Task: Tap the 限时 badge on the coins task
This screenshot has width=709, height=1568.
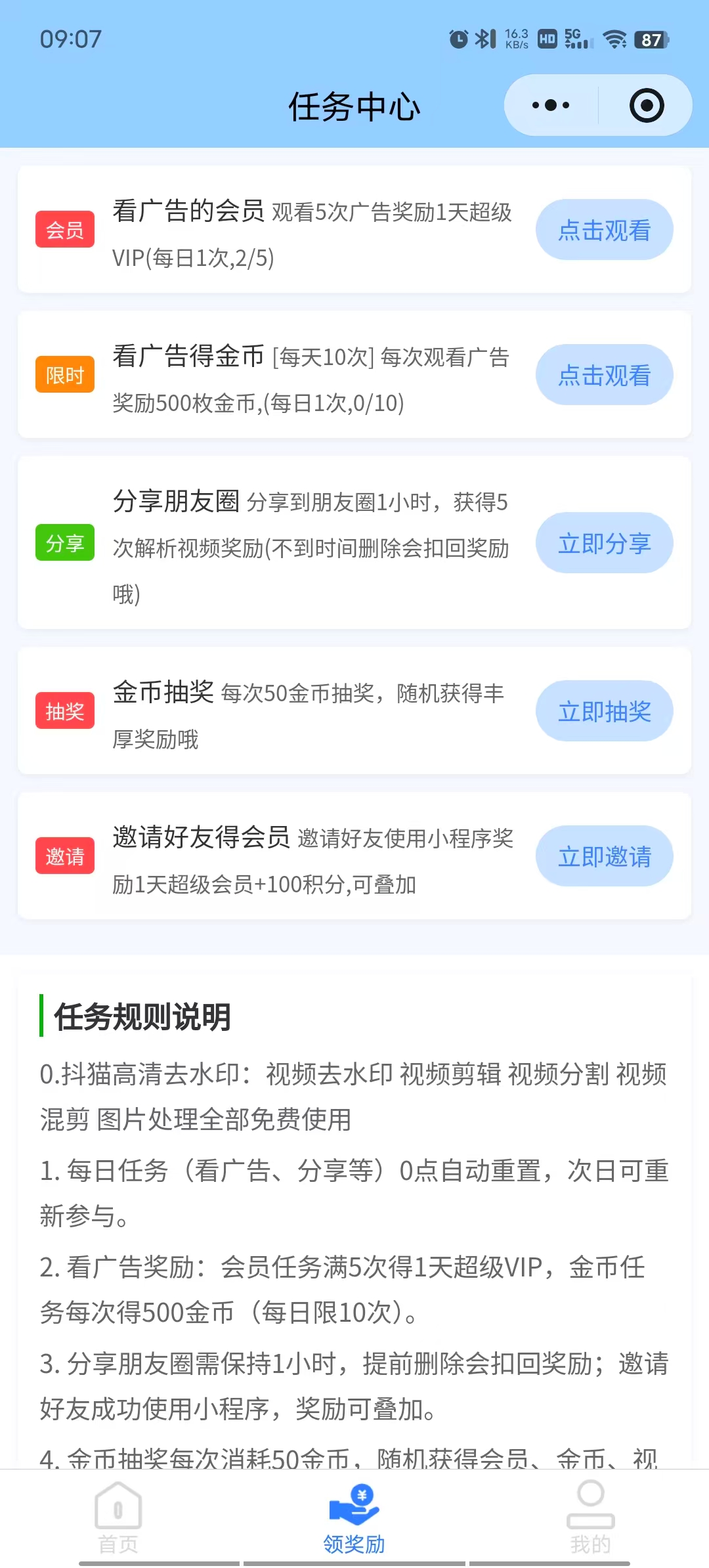Action: click(x=64, y=374)
